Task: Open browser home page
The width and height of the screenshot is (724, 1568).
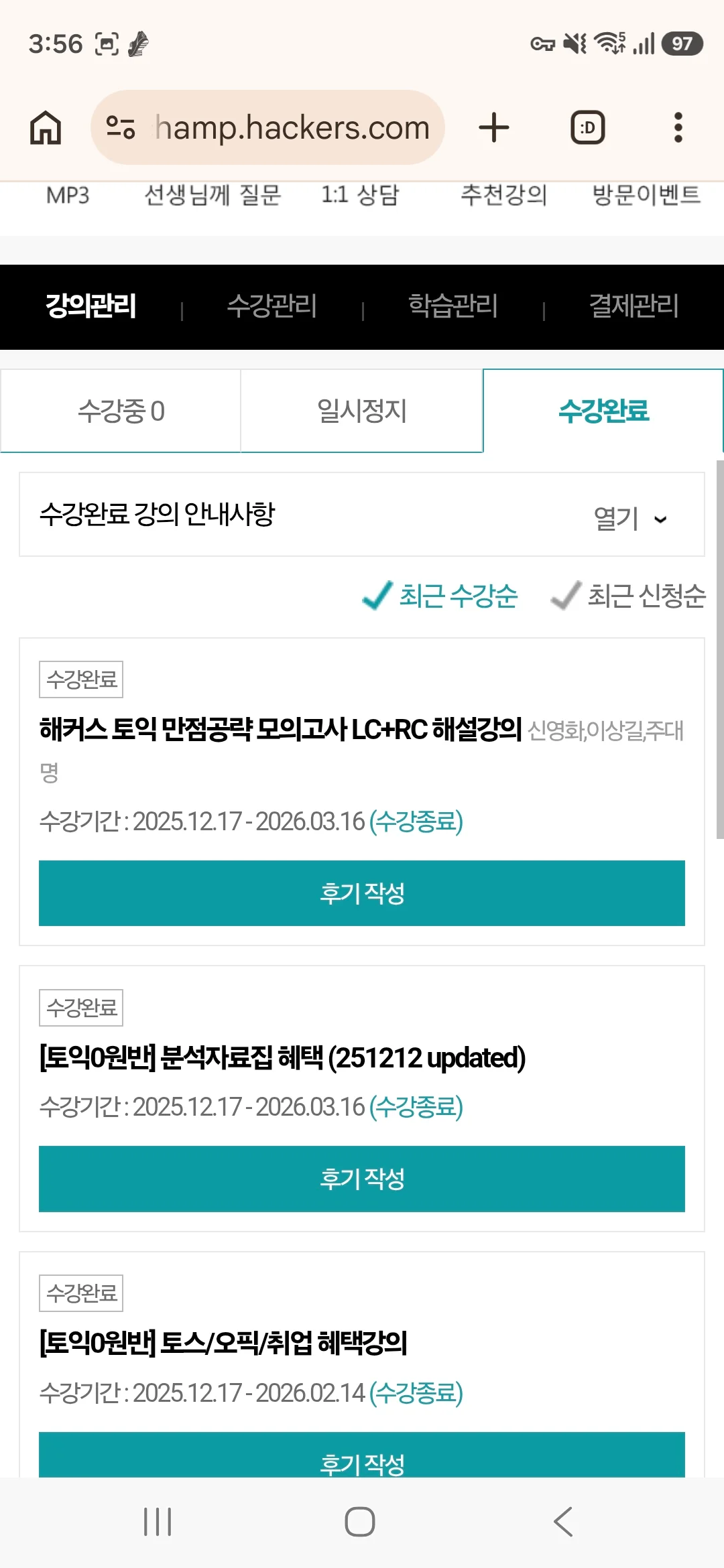Action: click(x=46, y=127)
